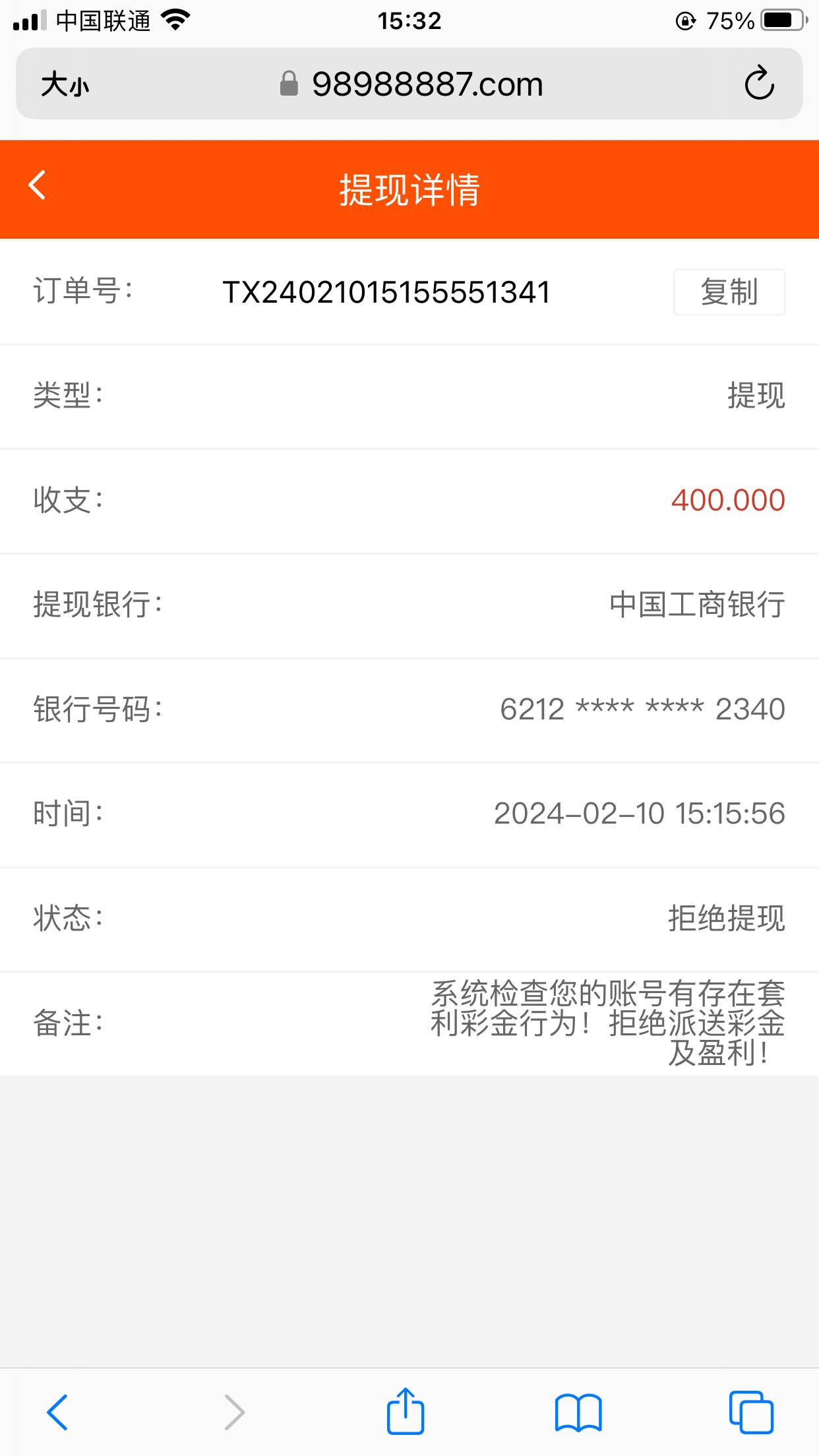Navigate back with Safari's back arrow

[x=57, y=1412]
